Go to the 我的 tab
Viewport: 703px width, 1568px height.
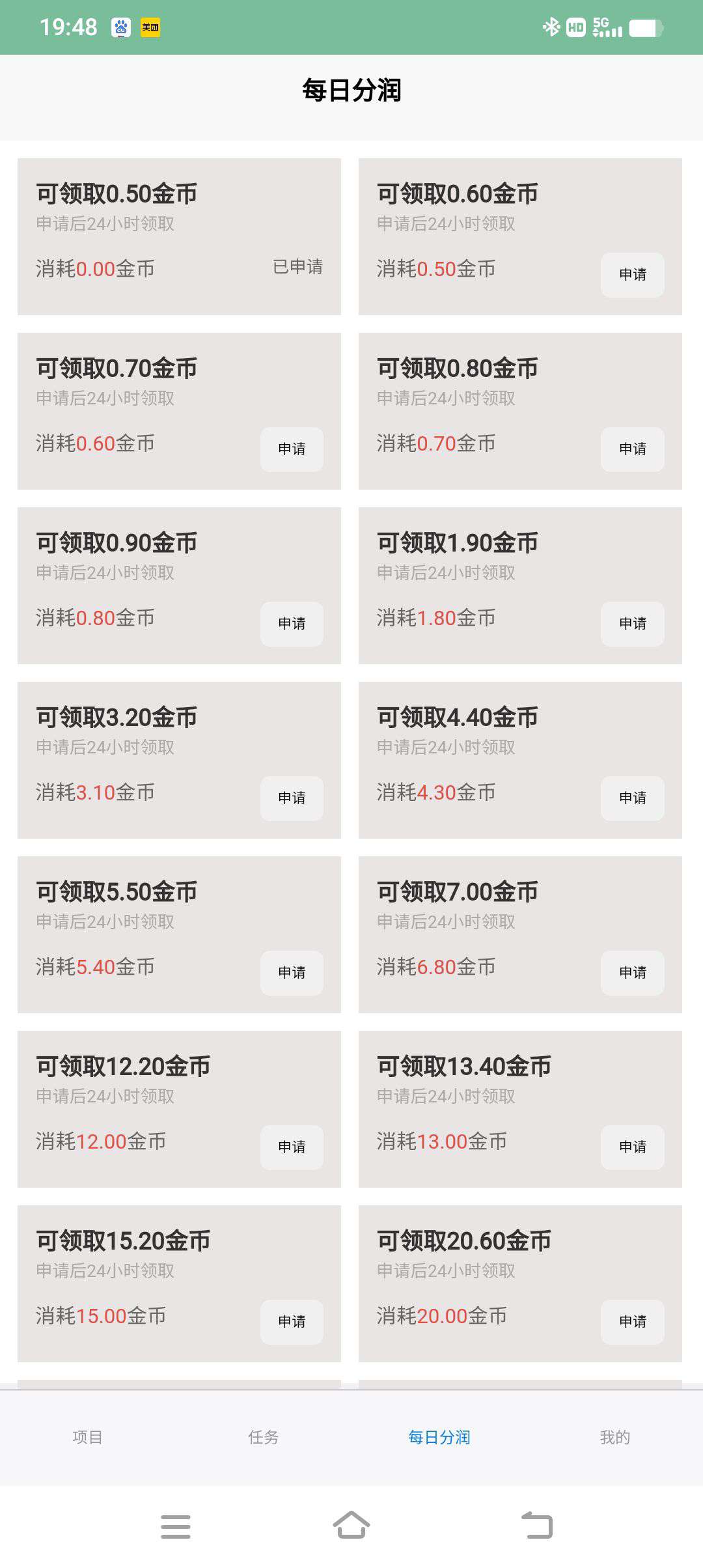point(615,1437)
